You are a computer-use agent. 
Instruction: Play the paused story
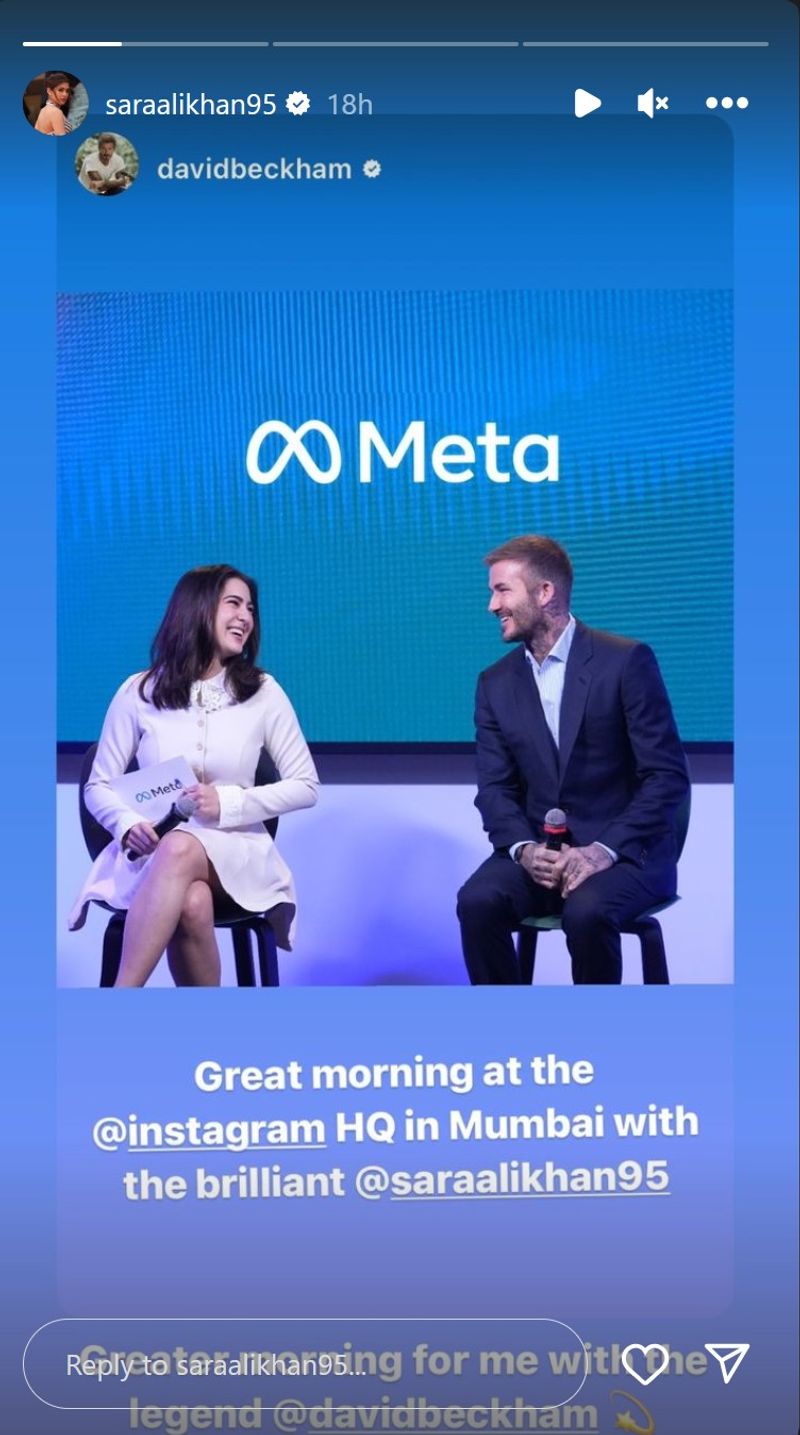tap(587, 103)
